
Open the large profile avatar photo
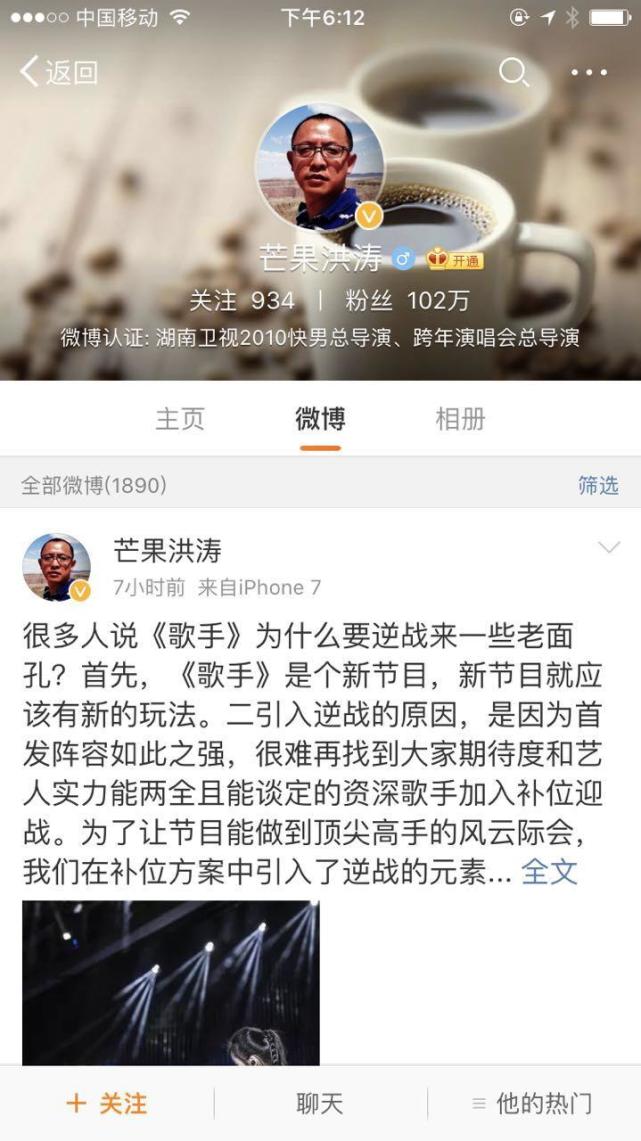[x=320, y=167]
